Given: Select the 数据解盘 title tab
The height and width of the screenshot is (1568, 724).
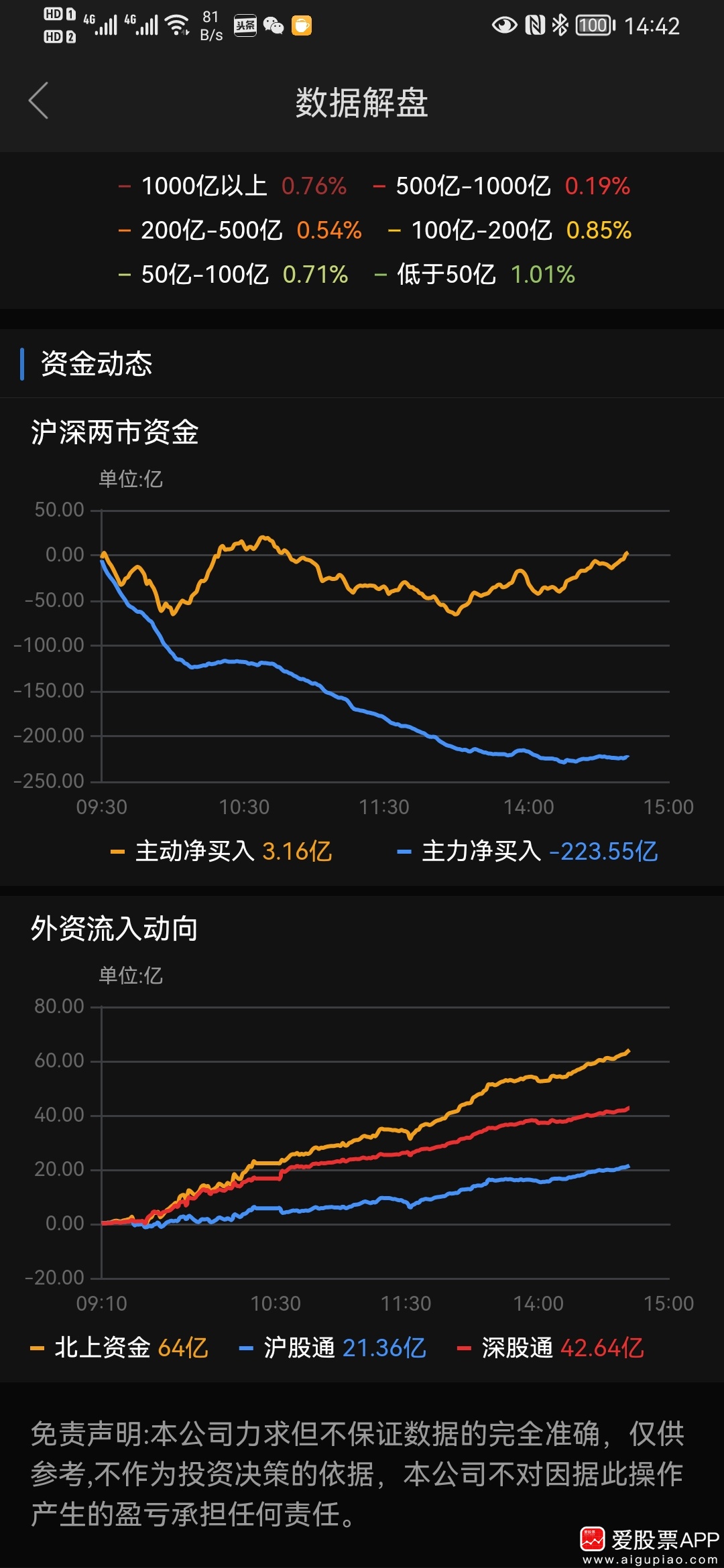Looking at the screenshot, I should tap(362, 101).
